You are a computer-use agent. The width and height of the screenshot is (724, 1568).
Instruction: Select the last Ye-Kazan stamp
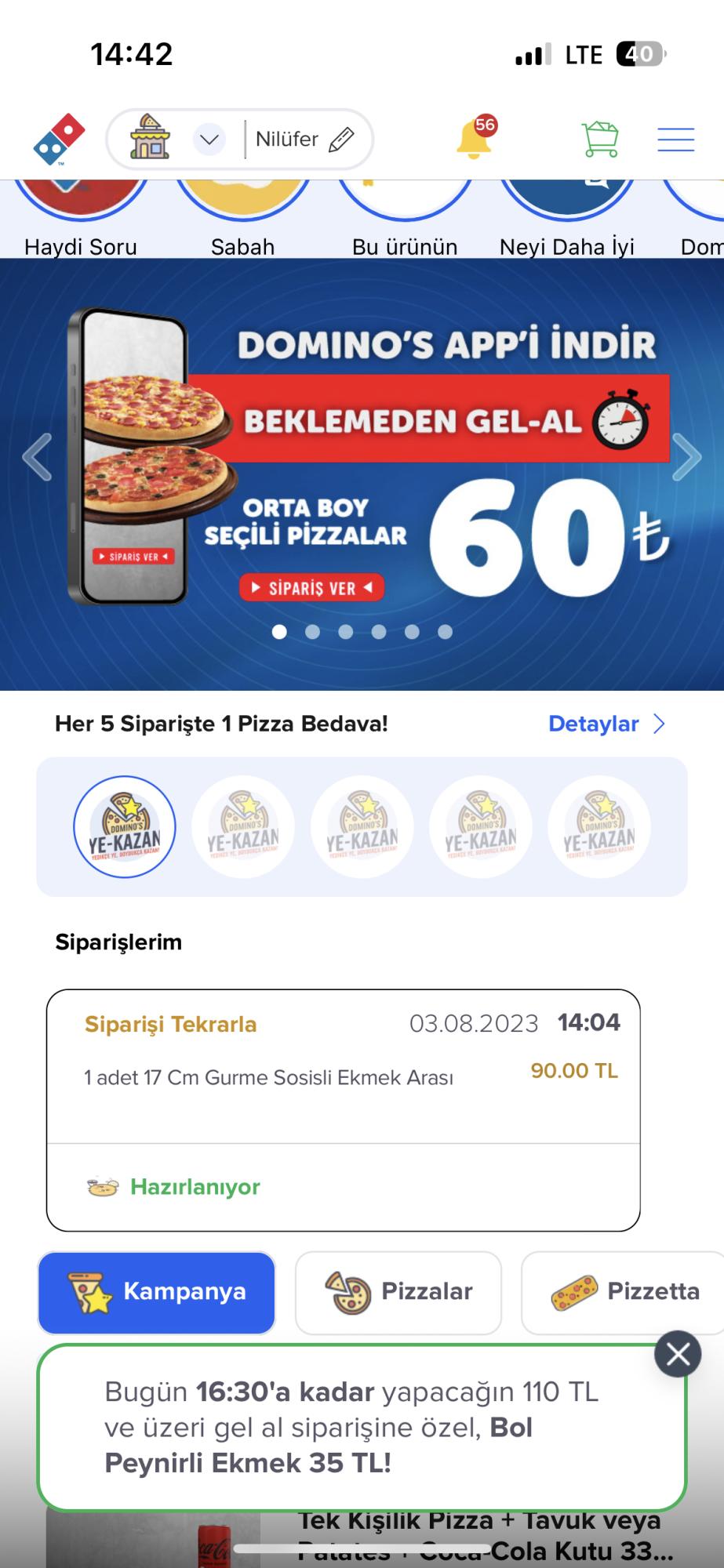pyautogui.click(x=599, y=826)
